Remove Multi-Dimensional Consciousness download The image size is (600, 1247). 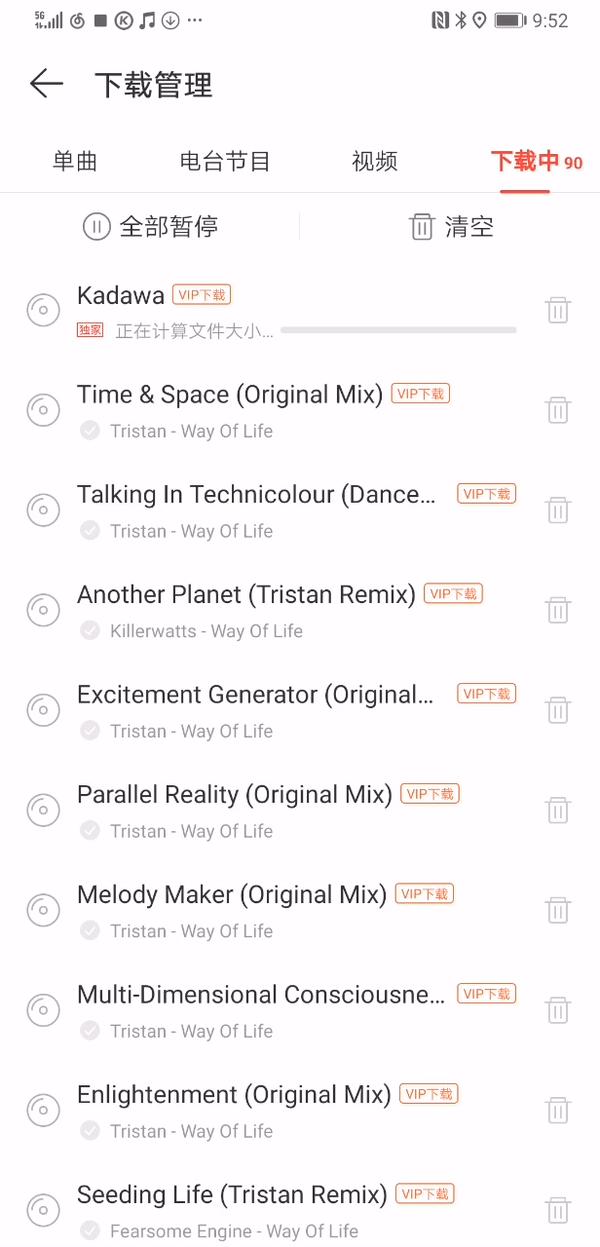pyautogui.click(x=558, y=1010)
